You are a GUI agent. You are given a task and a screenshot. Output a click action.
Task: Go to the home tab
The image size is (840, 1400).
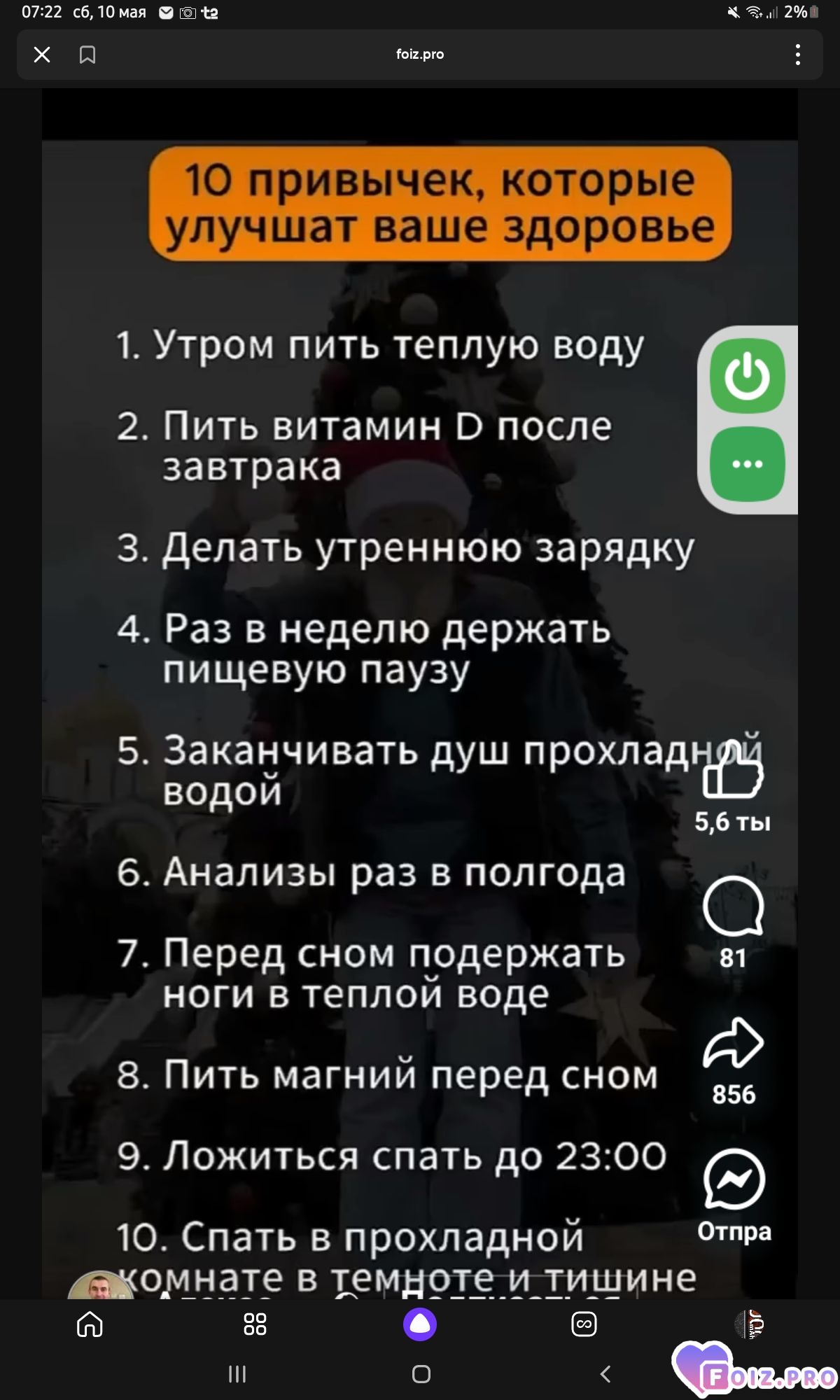coord(90,1324)
